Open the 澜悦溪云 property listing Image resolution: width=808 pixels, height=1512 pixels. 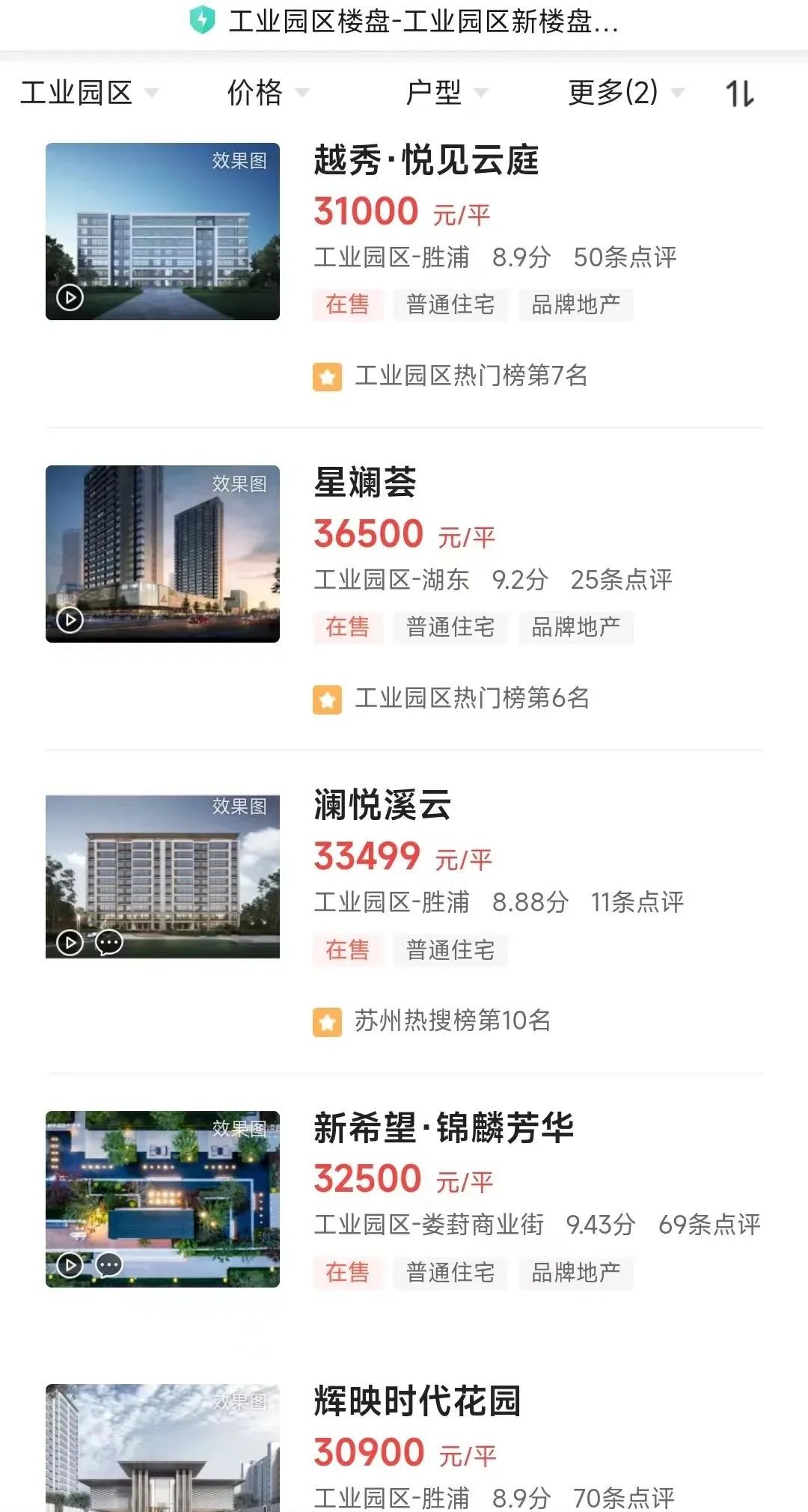click(x=382, y=805)
